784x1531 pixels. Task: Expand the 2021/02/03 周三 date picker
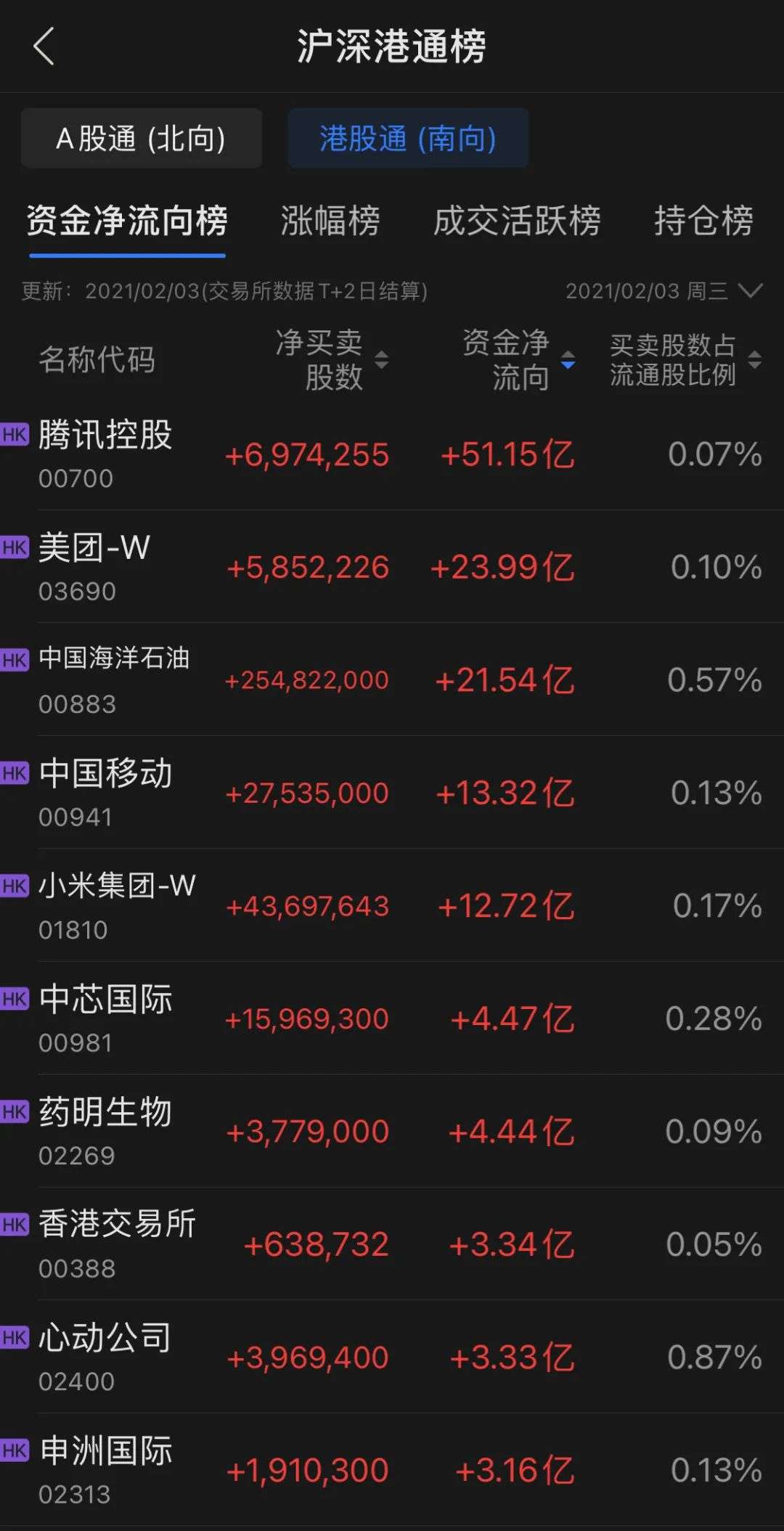pyautogui.click(x=664, y=291)
